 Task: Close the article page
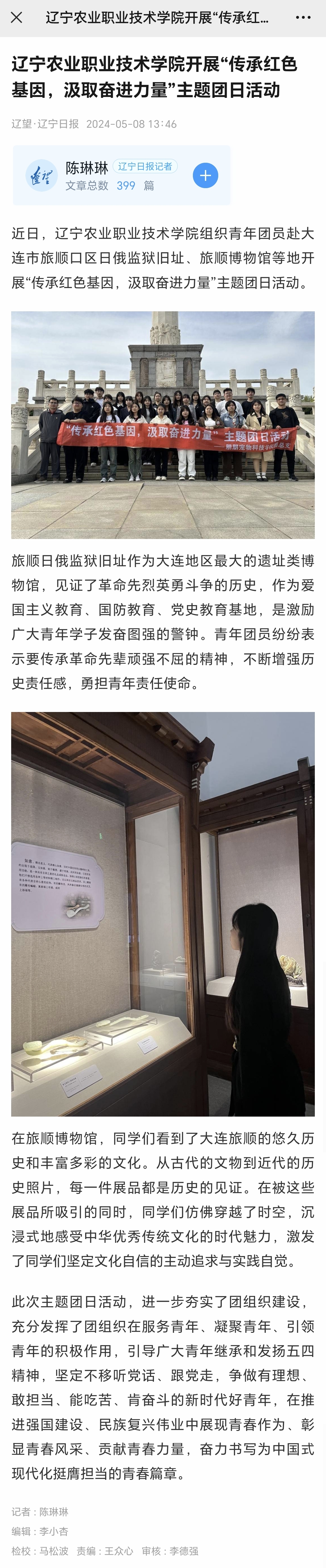16,18
